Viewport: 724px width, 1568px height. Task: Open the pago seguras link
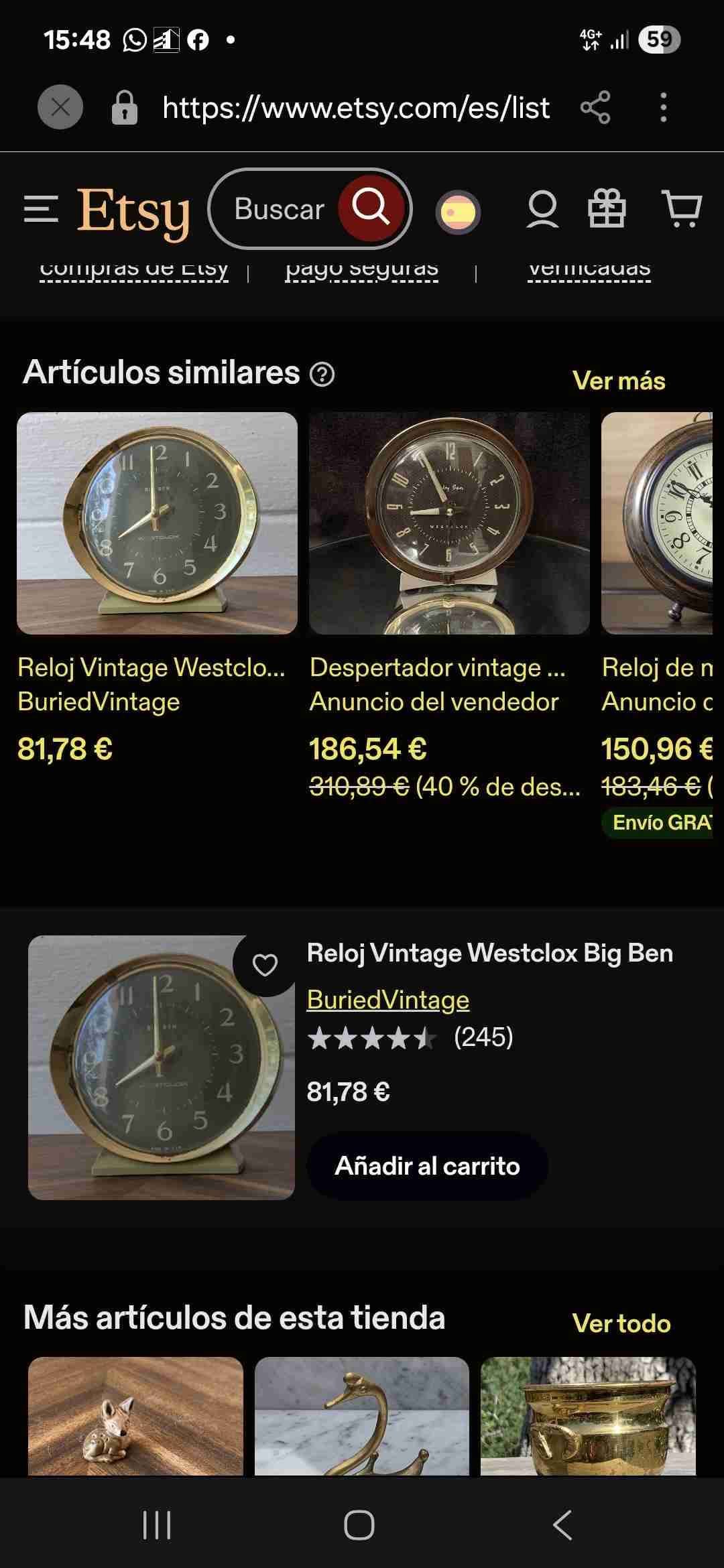click(361, 267)
